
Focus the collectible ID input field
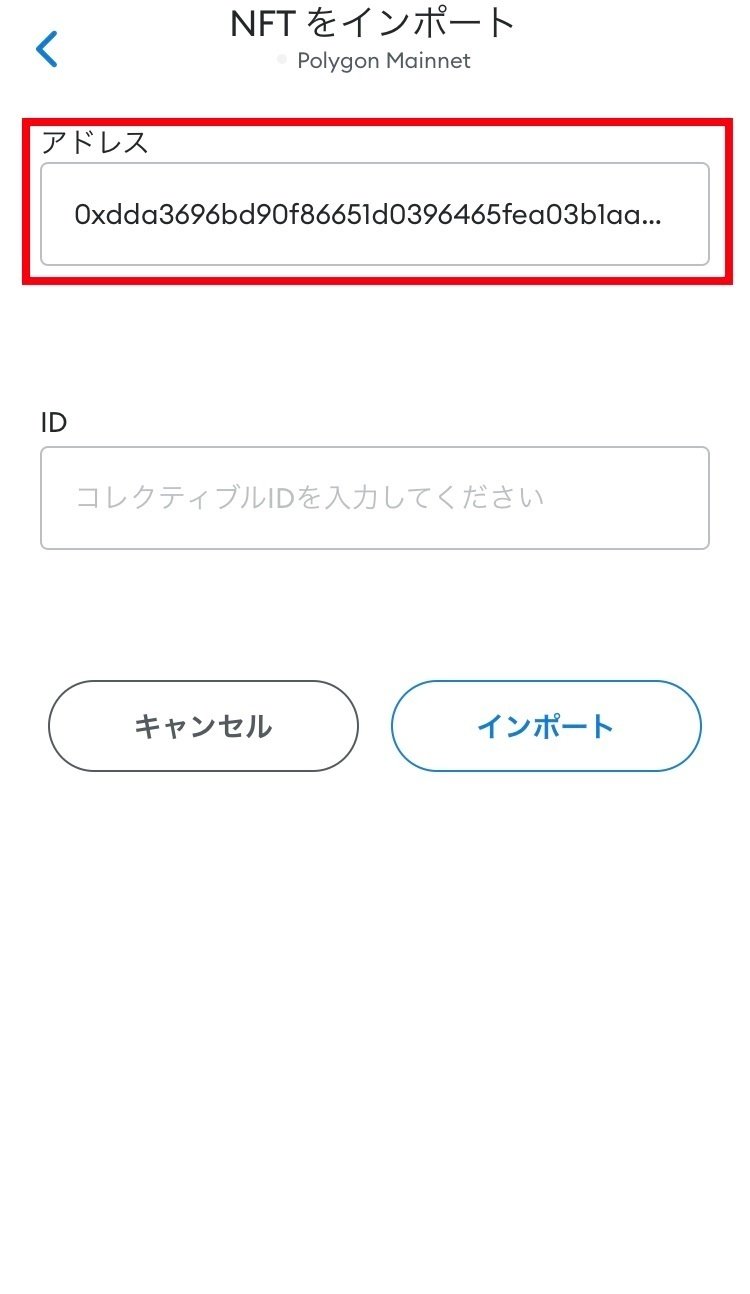pos(375,498)
